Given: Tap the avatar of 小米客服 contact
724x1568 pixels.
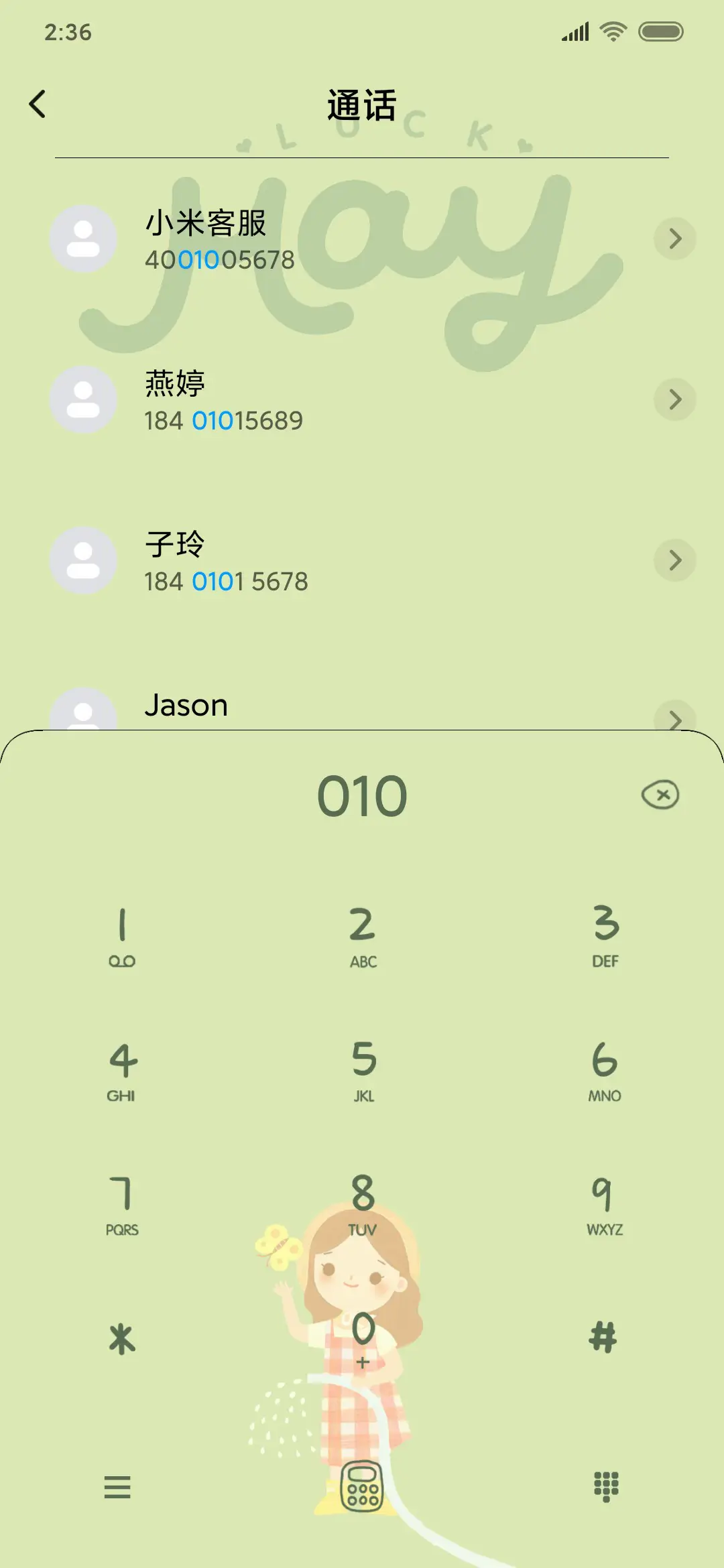Looking at the screenshot, I should (82, 239).
